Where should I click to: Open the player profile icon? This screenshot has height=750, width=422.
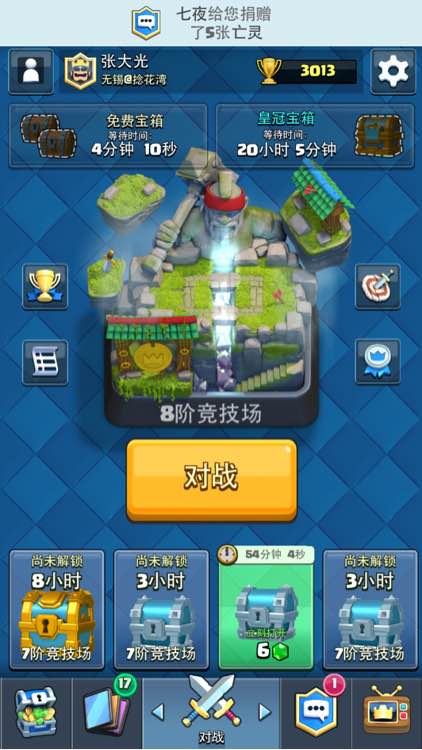31,71
